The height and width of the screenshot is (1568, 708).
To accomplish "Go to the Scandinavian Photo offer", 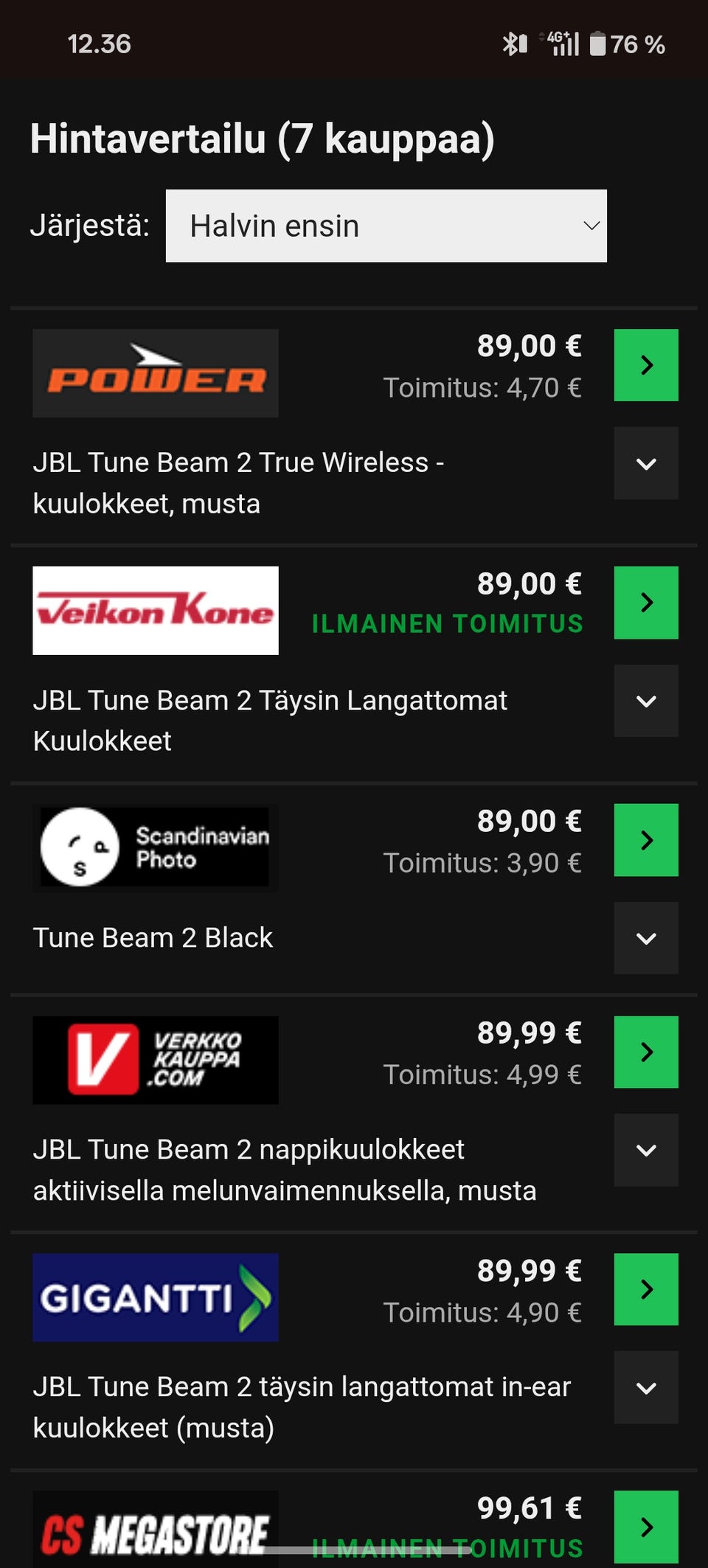I will coord(646,840).
